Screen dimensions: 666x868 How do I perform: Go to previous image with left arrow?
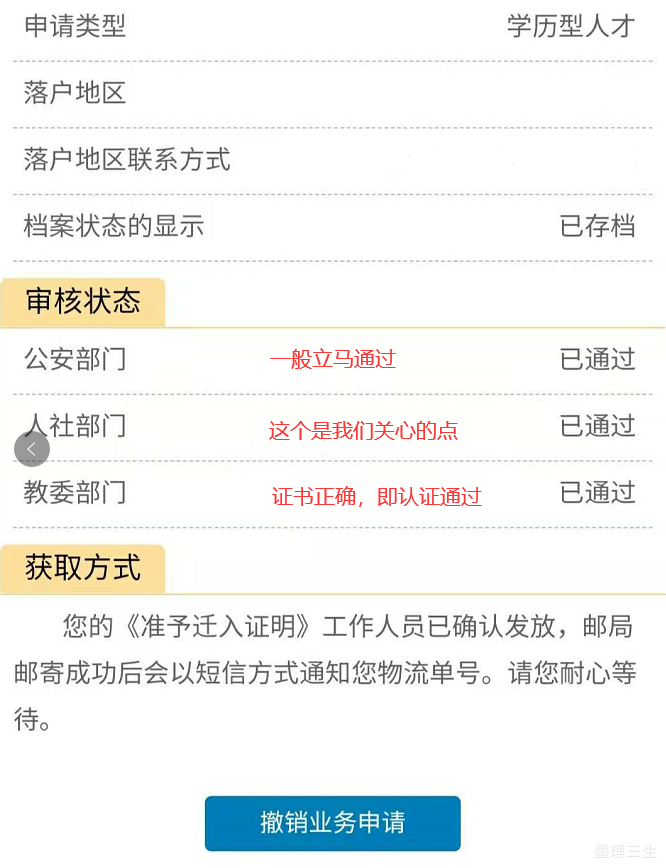click(31, 449)
